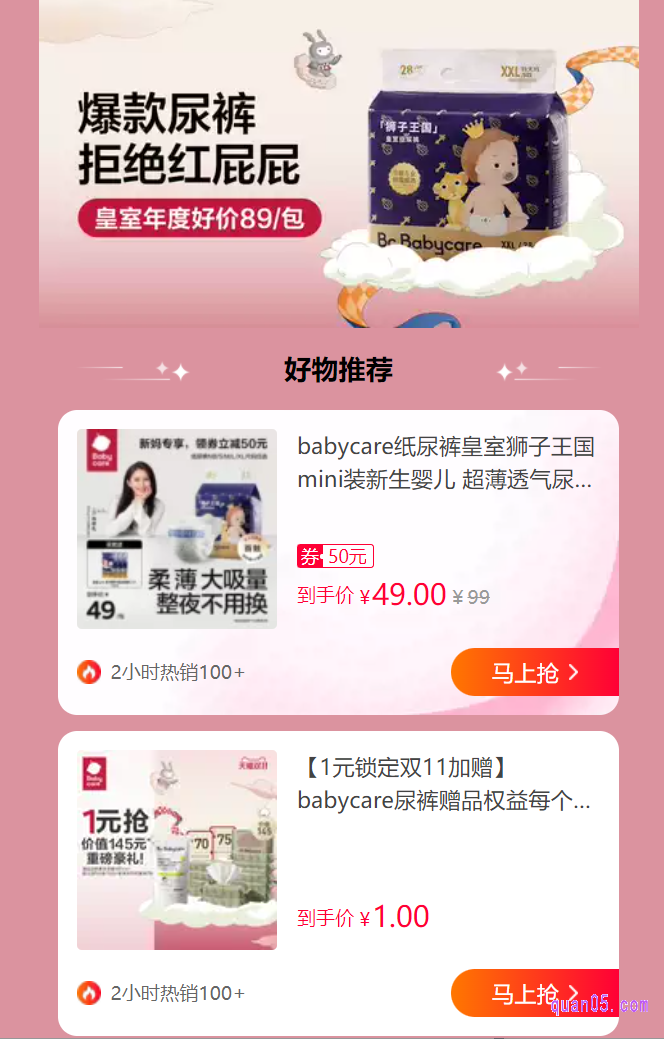
Task: Tap 马上抢 for the ¥49.00 diaper deal
Action: pyautogui.click(x=534, y=672)
